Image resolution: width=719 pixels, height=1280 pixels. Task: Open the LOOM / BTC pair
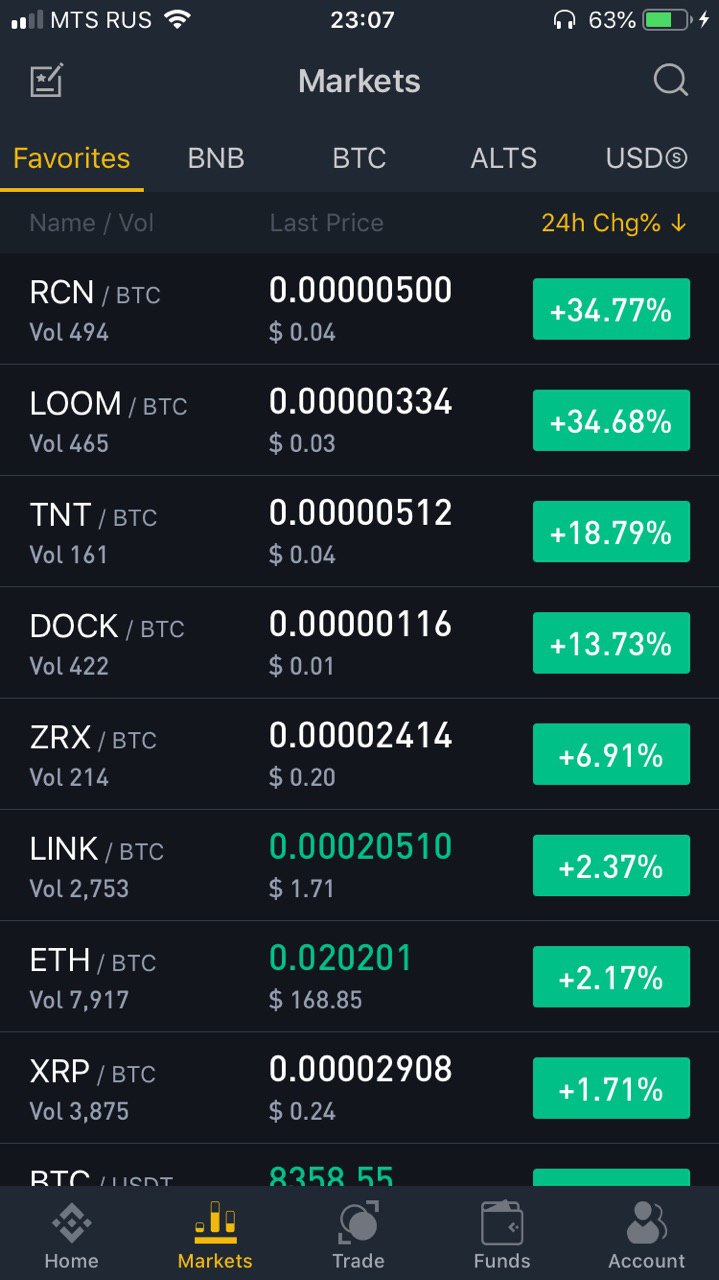click(x=359, y=421)
